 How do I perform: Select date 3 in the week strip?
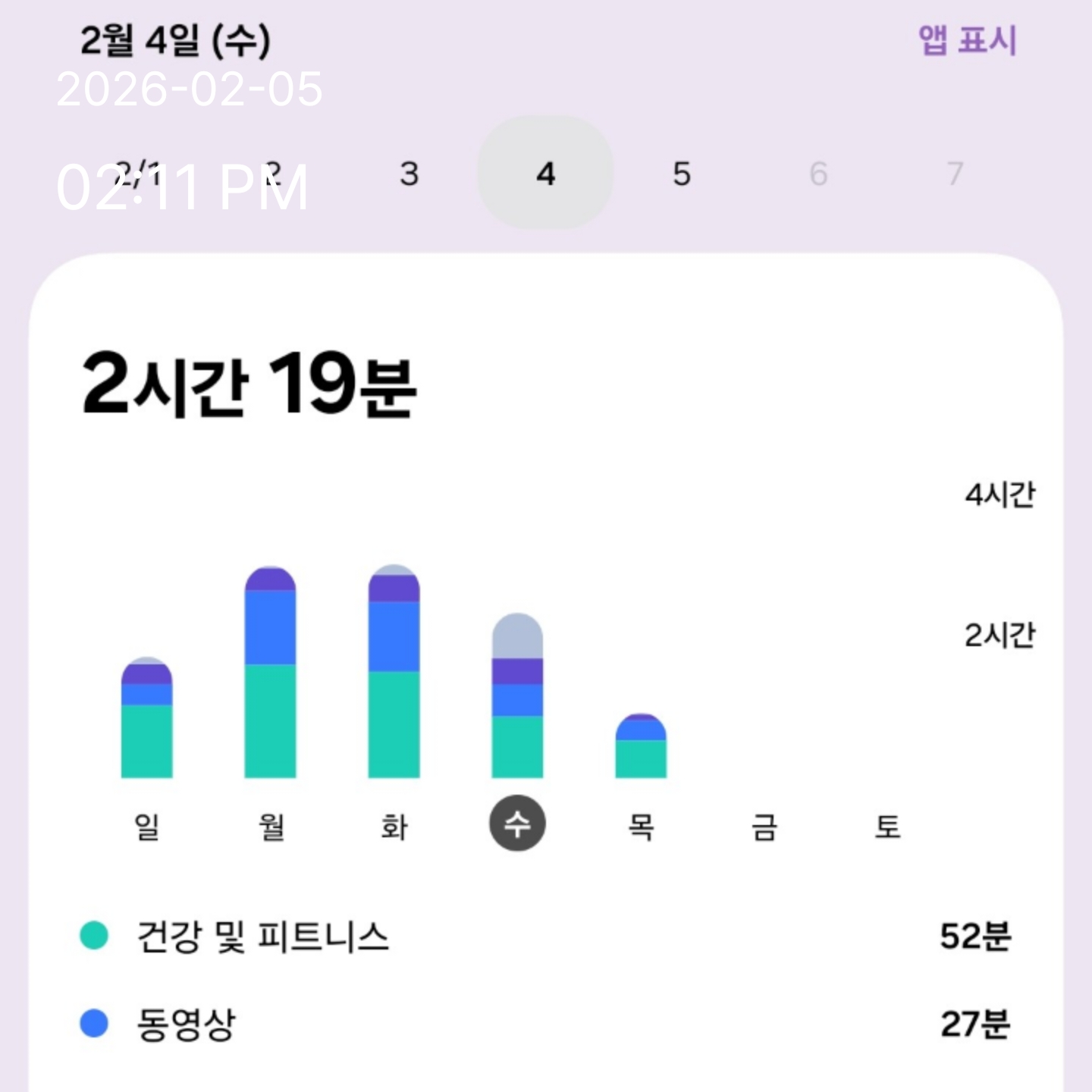click(x=409, y=174)
